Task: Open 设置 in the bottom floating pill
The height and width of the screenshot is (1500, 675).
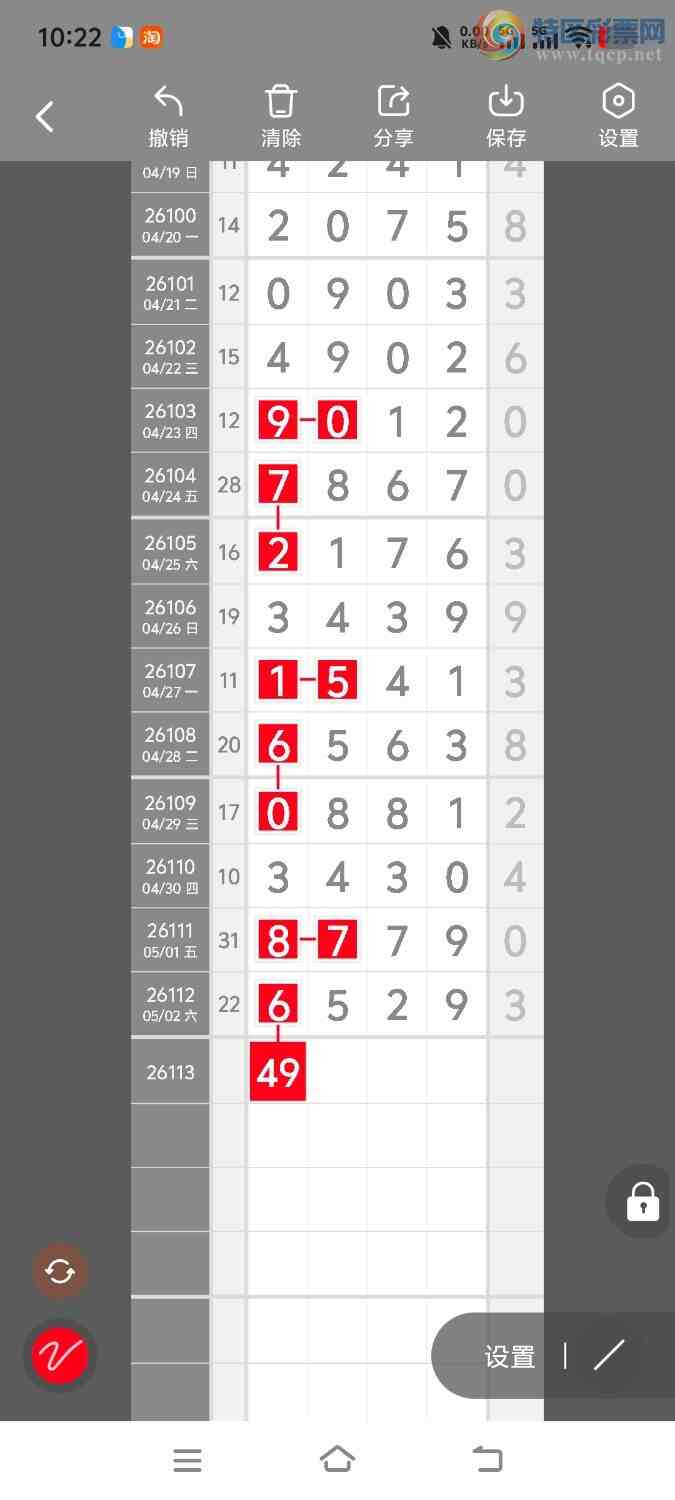Action: tap(510, 1356)
